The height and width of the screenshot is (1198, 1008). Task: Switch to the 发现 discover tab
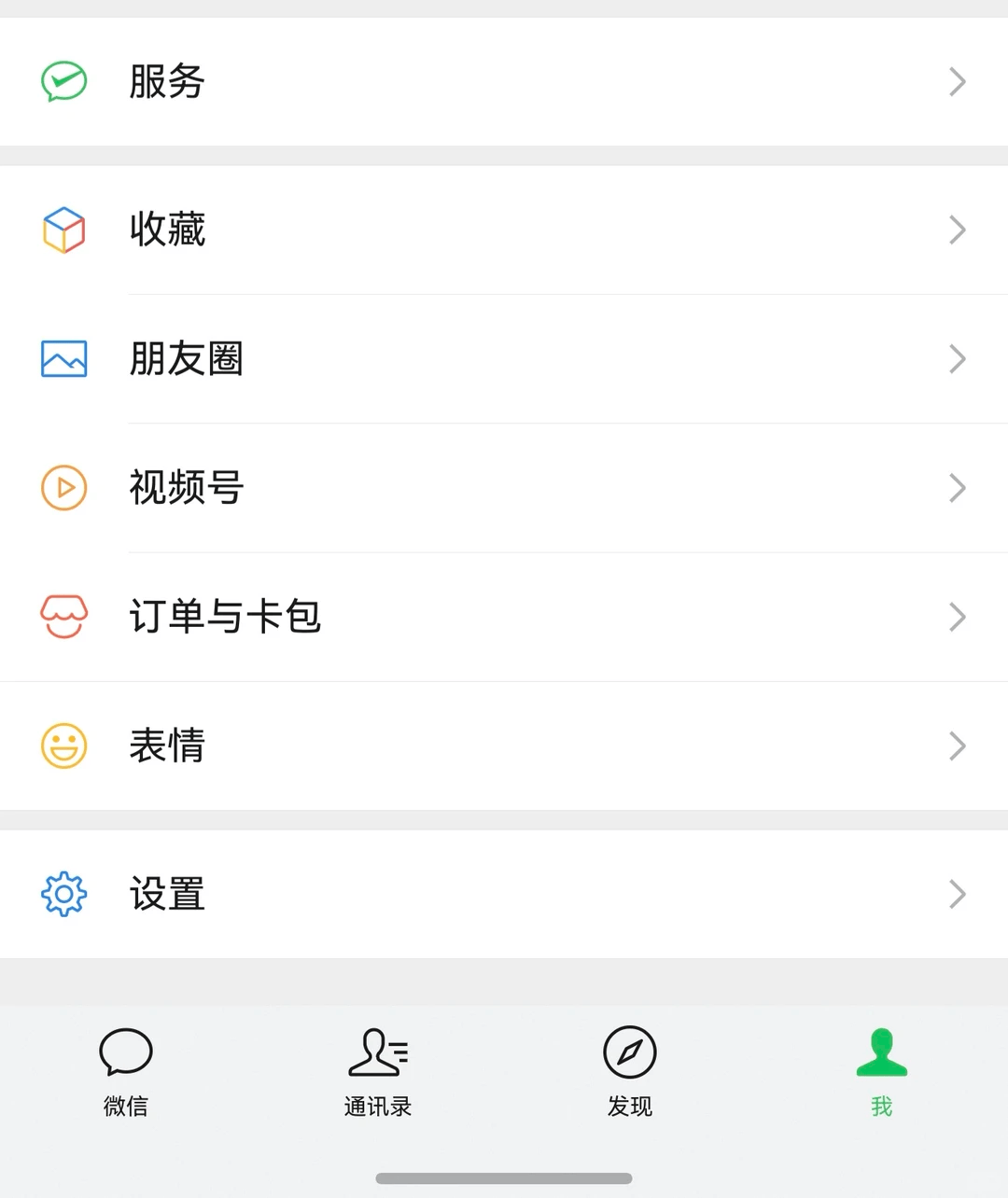630,1071
